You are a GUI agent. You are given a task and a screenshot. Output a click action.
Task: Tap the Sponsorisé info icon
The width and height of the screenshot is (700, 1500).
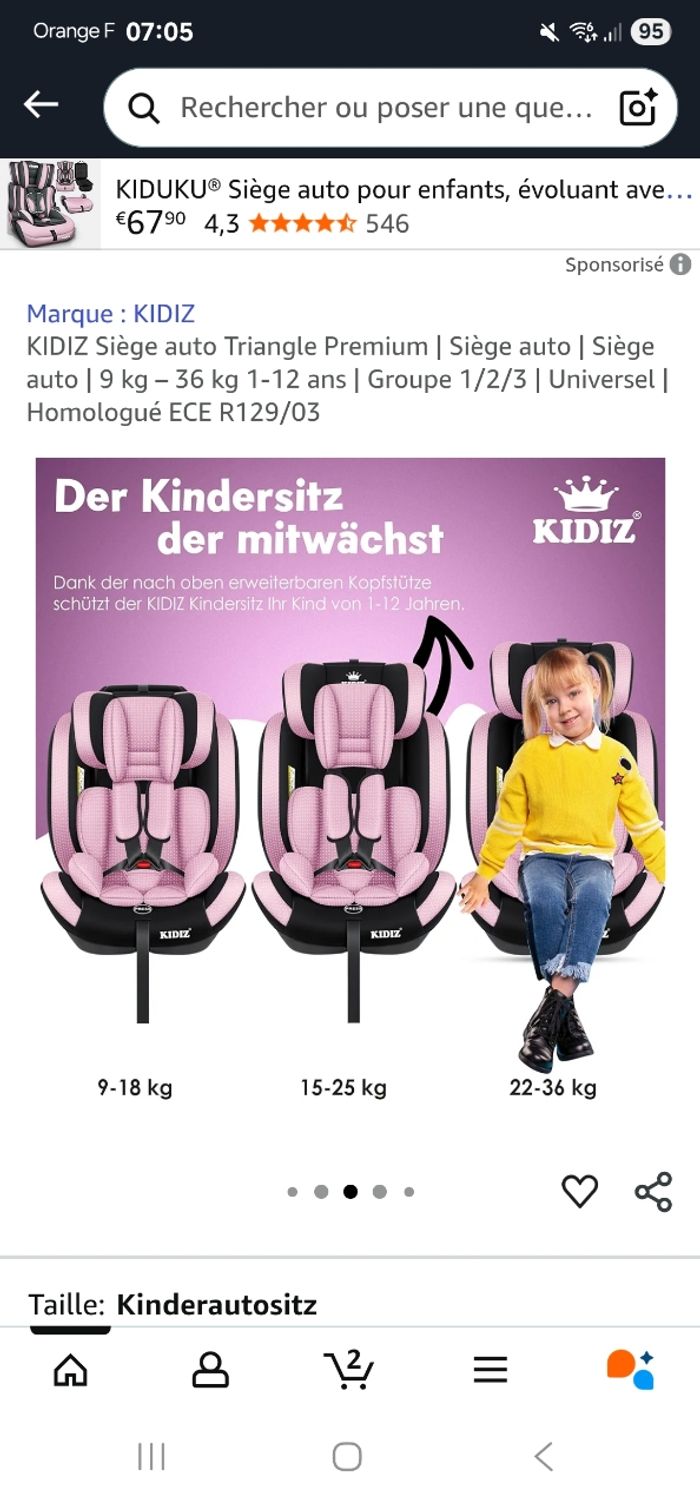pos(680,265)
